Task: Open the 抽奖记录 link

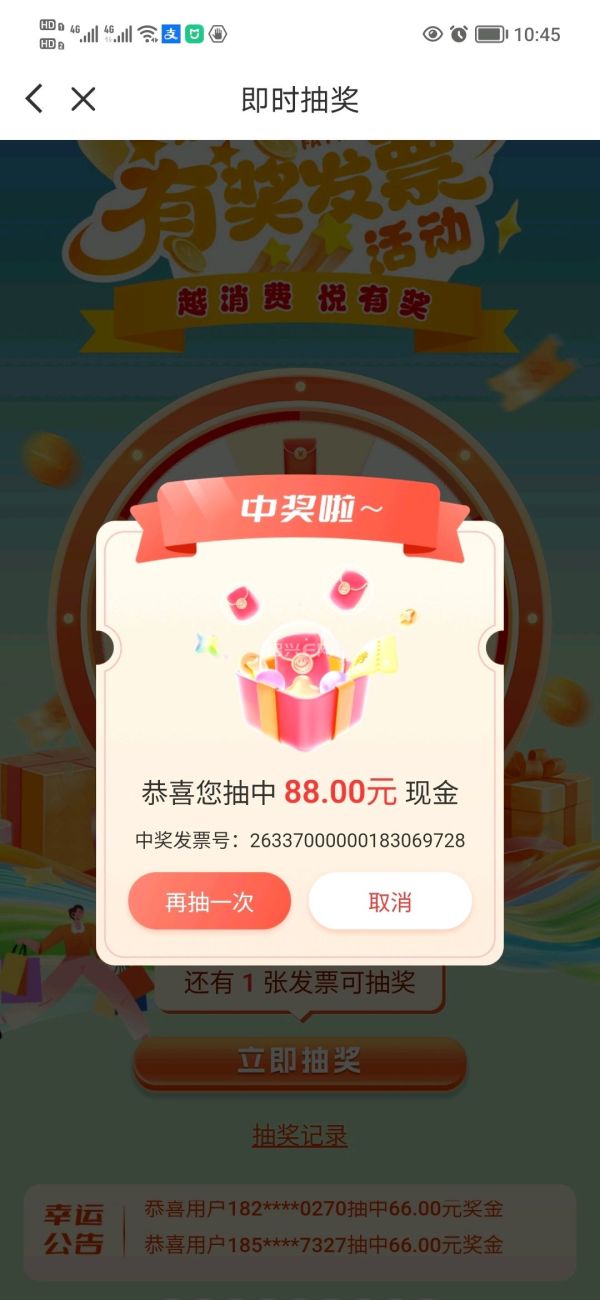Action: click(x=299, y=1136)
